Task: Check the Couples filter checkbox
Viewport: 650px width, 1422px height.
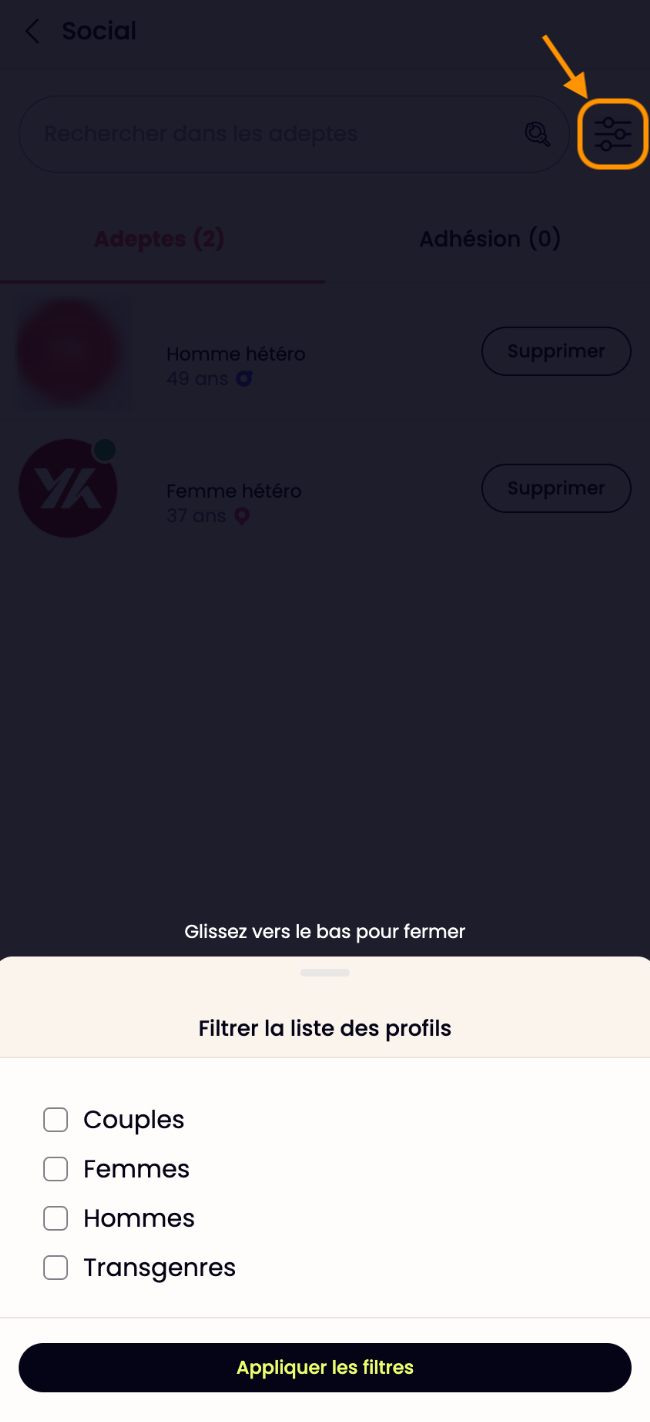Action: [x=56, y=1120]
